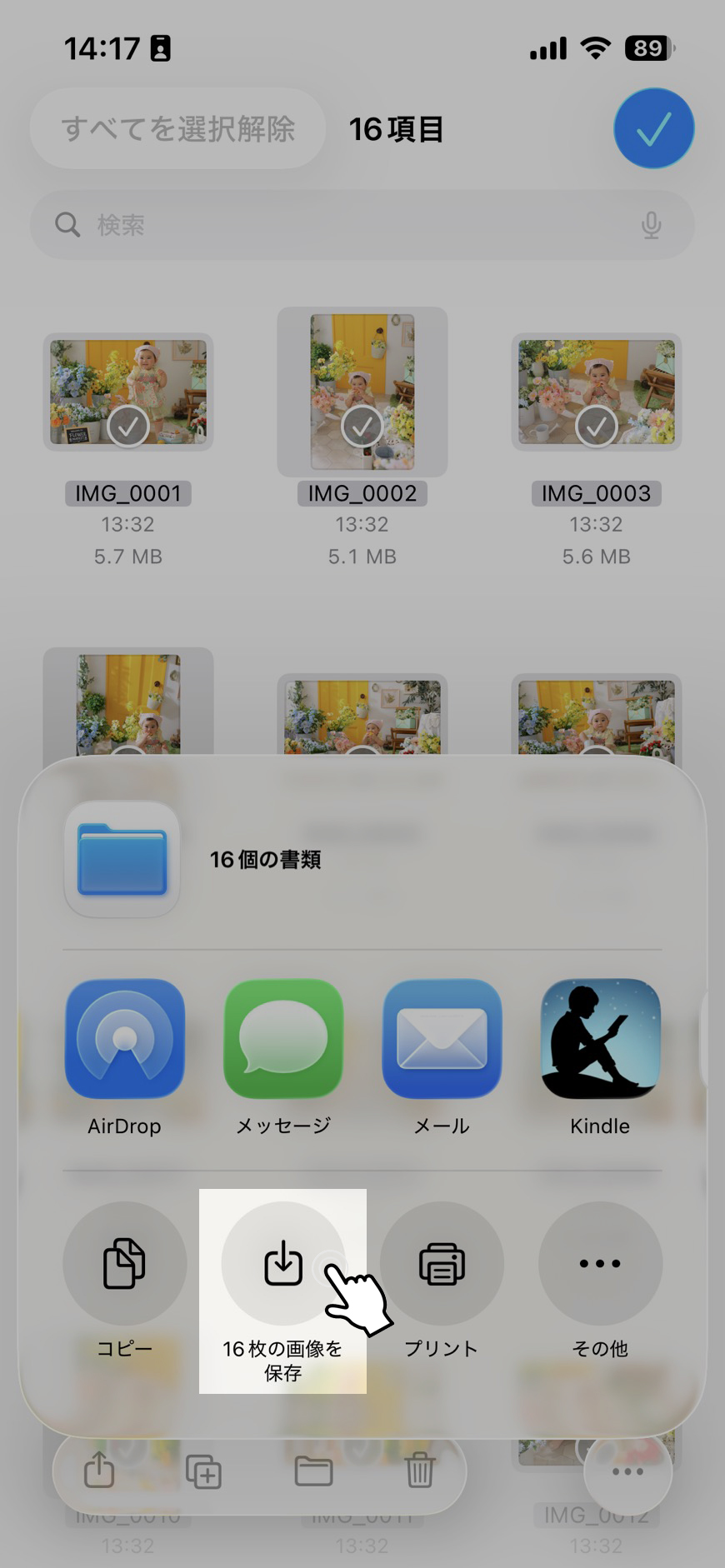
Task: Deselect the IMG_0003 photo
Action: [597, 392]
